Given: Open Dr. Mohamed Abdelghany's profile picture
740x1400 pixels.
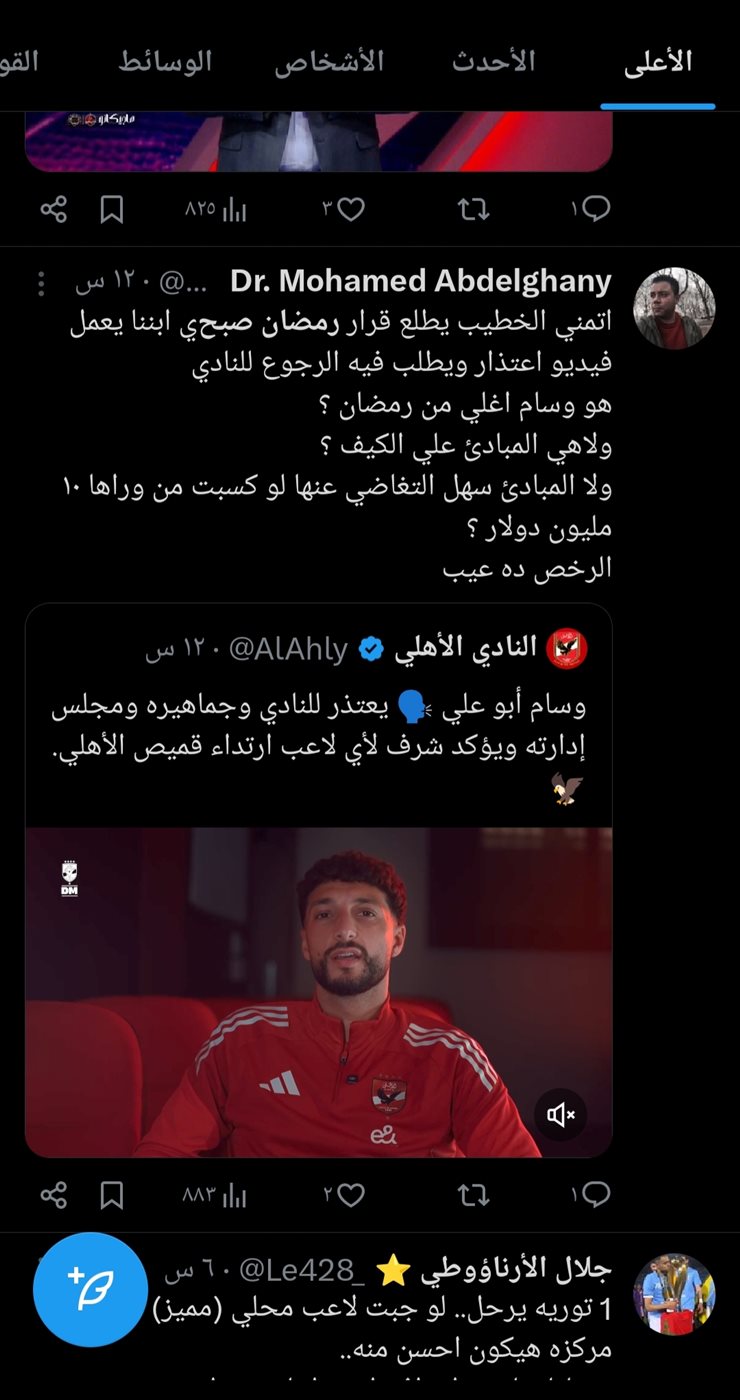Looking at the screenshot, I should pos(675,308).
